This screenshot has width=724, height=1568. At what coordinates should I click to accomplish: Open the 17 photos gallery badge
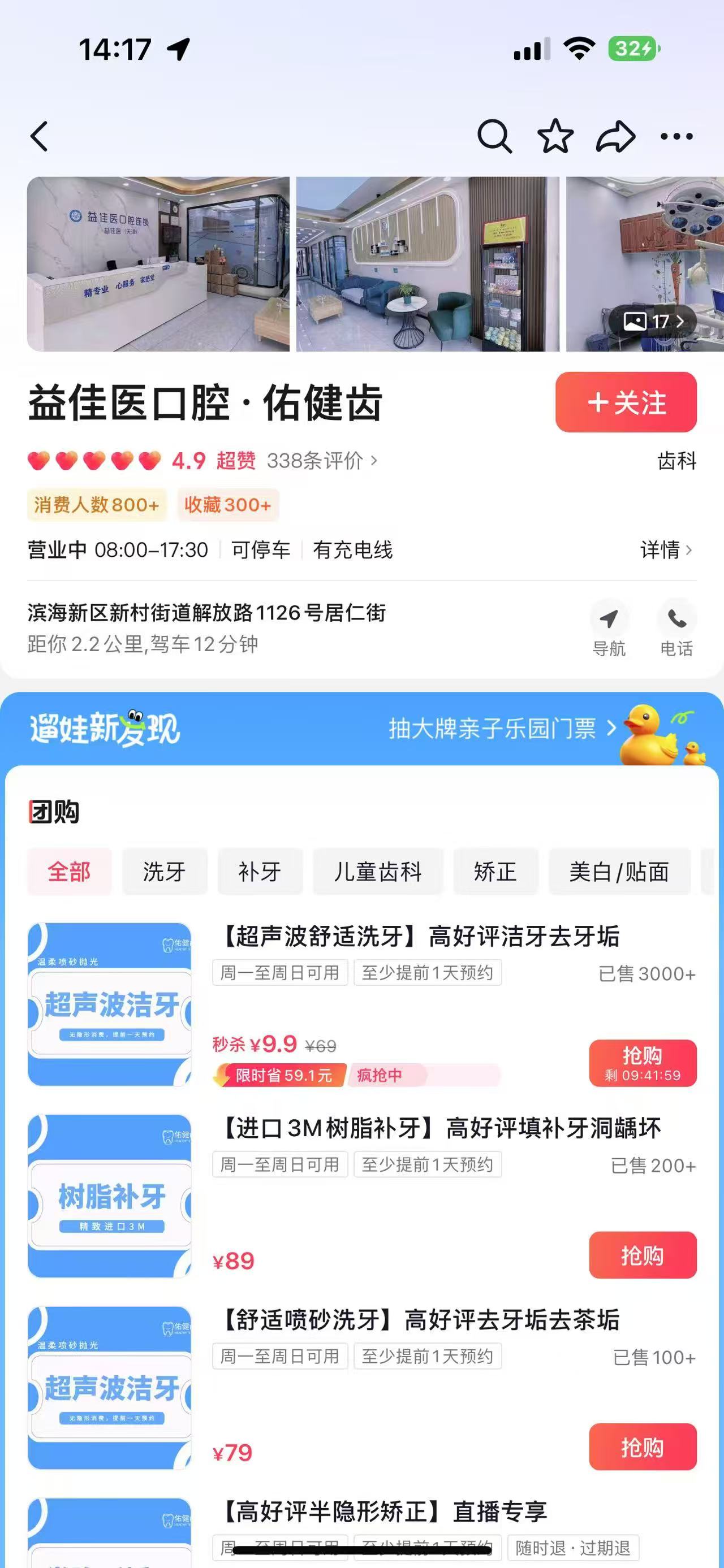(x=653, y=321)
